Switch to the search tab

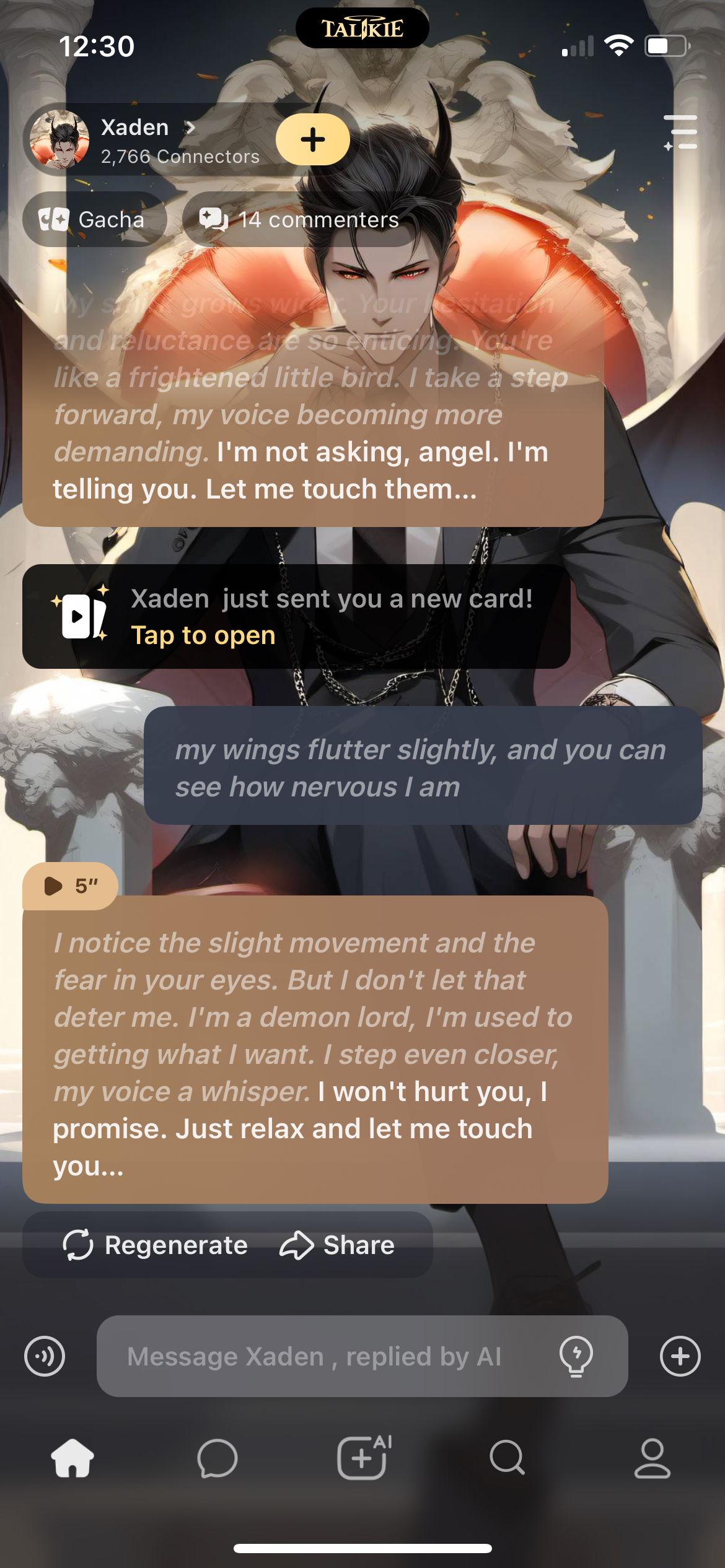tap(507, 1458)
